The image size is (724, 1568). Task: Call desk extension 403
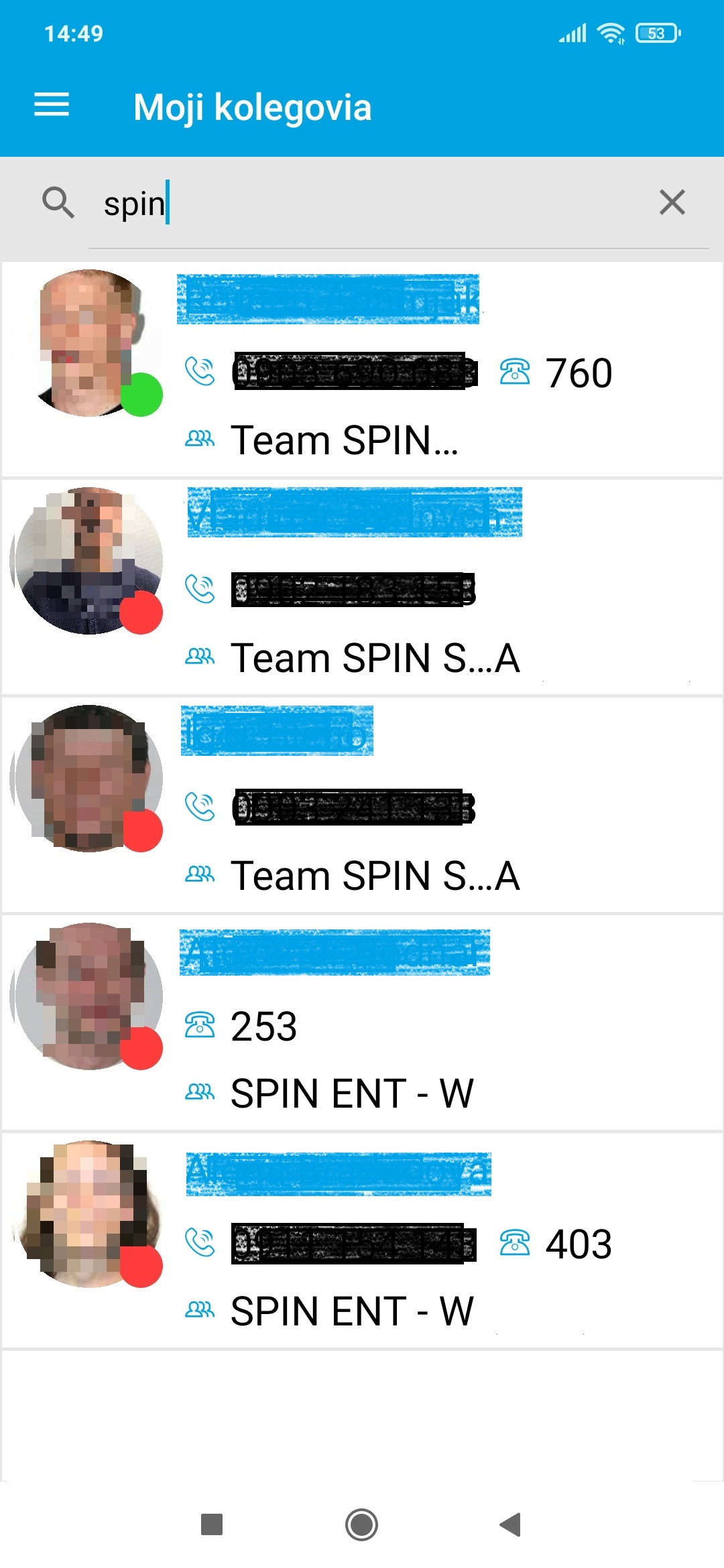pyautogui.click(x=556, y=1244)
